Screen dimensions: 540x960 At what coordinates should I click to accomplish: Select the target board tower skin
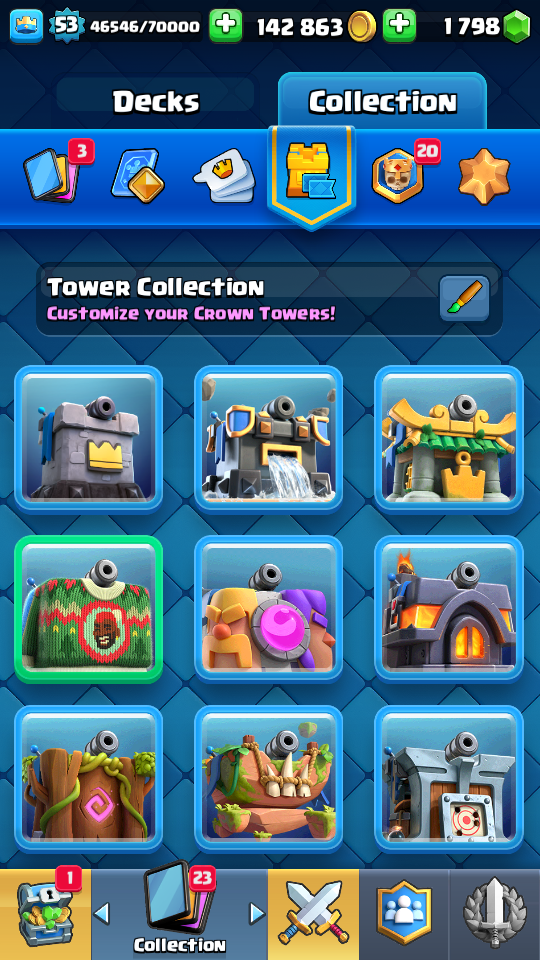449,779
